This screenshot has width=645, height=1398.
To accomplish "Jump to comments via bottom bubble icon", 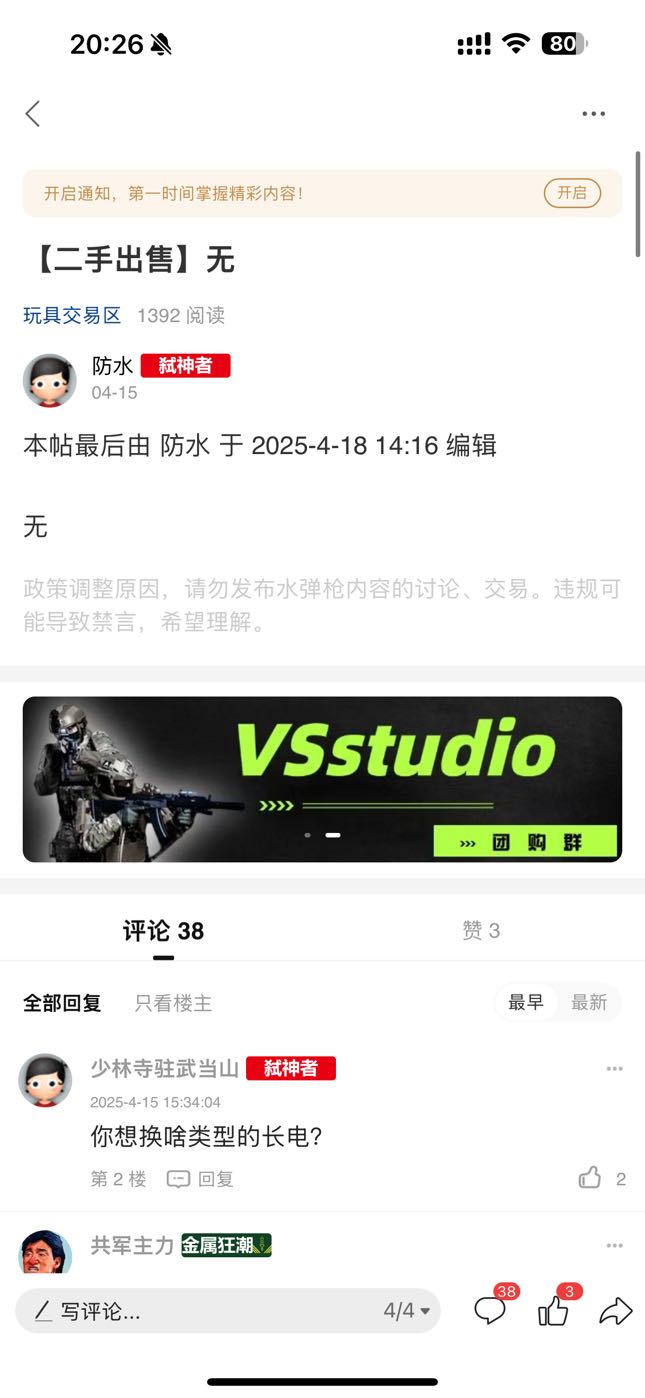I will (490, 1311).
